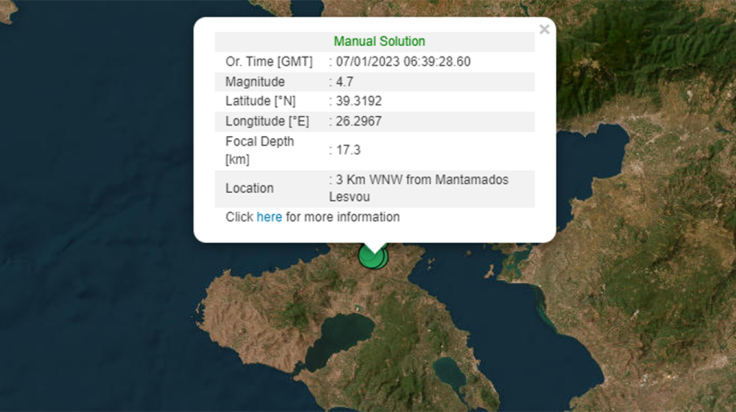Select the green earthquake marker on the map

(373, 258)
